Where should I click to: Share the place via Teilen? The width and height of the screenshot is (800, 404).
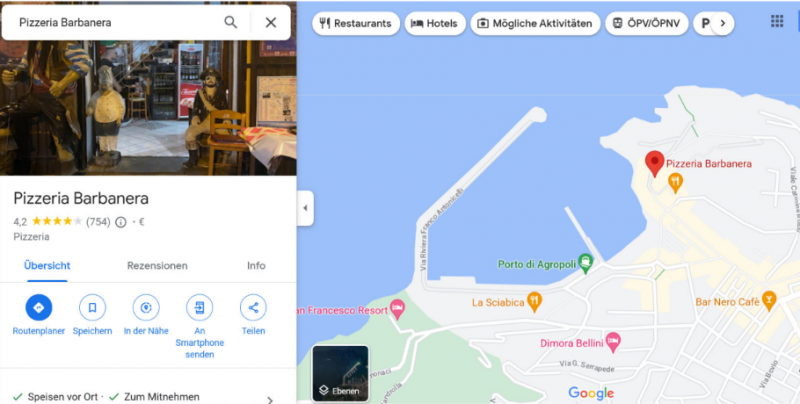(x=253, y=308)
